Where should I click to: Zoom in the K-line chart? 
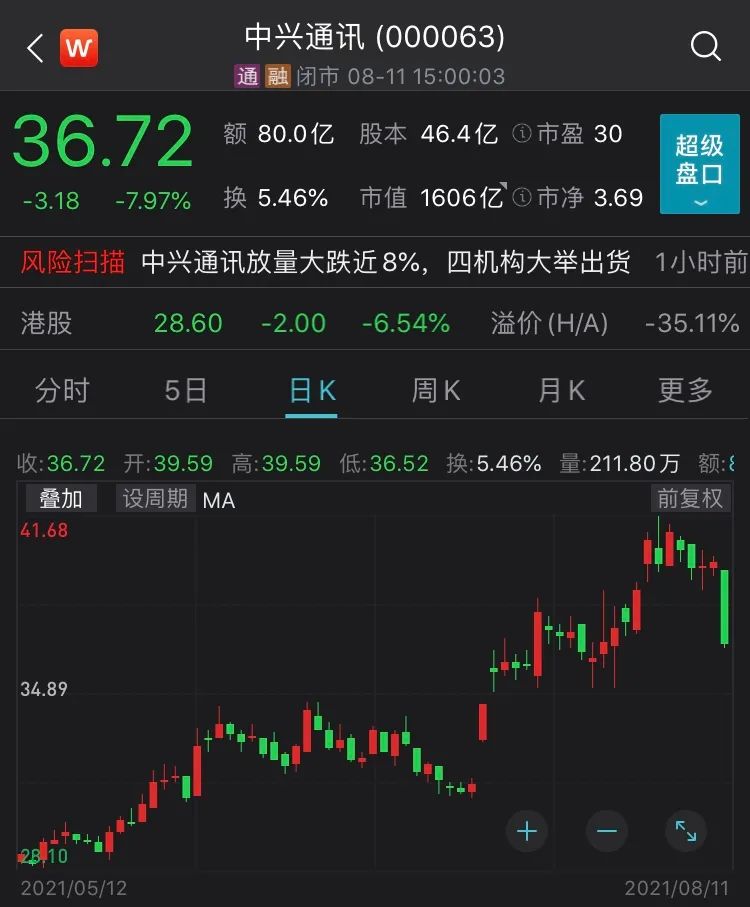click(527, 830)
